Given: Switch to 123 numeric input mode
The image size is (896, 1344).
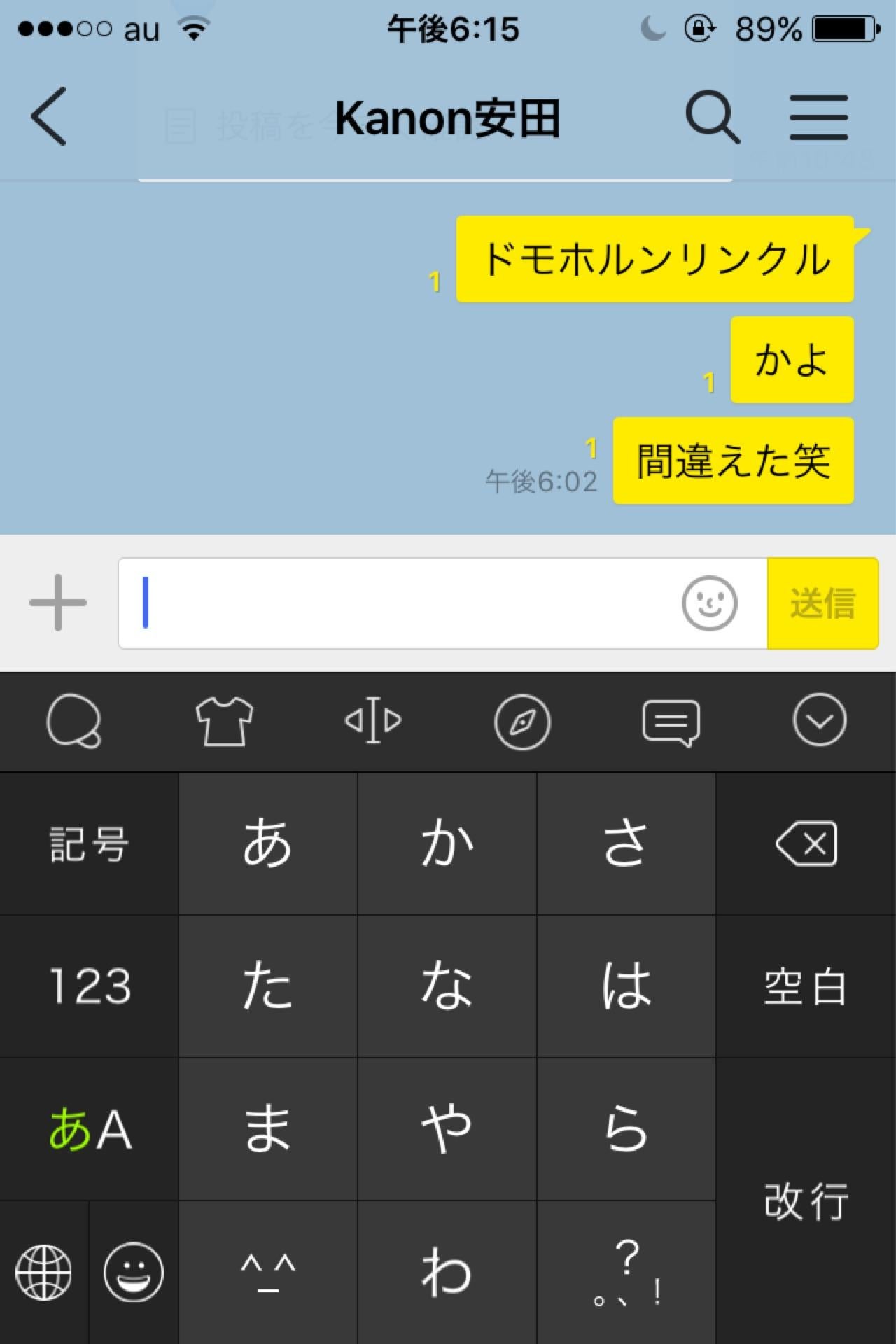Looking at the screenshot, I should (89, 987).
